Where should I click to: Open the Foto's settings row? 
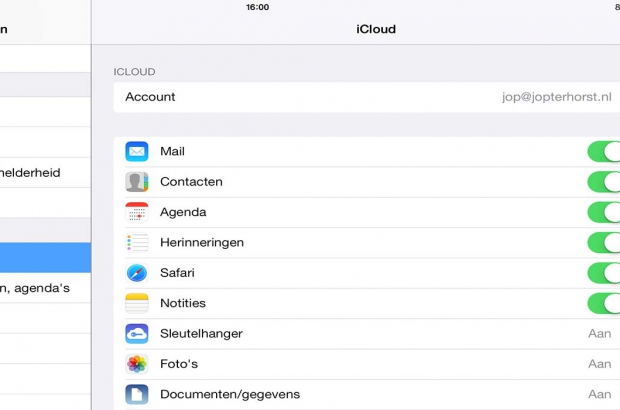[366, 364]
